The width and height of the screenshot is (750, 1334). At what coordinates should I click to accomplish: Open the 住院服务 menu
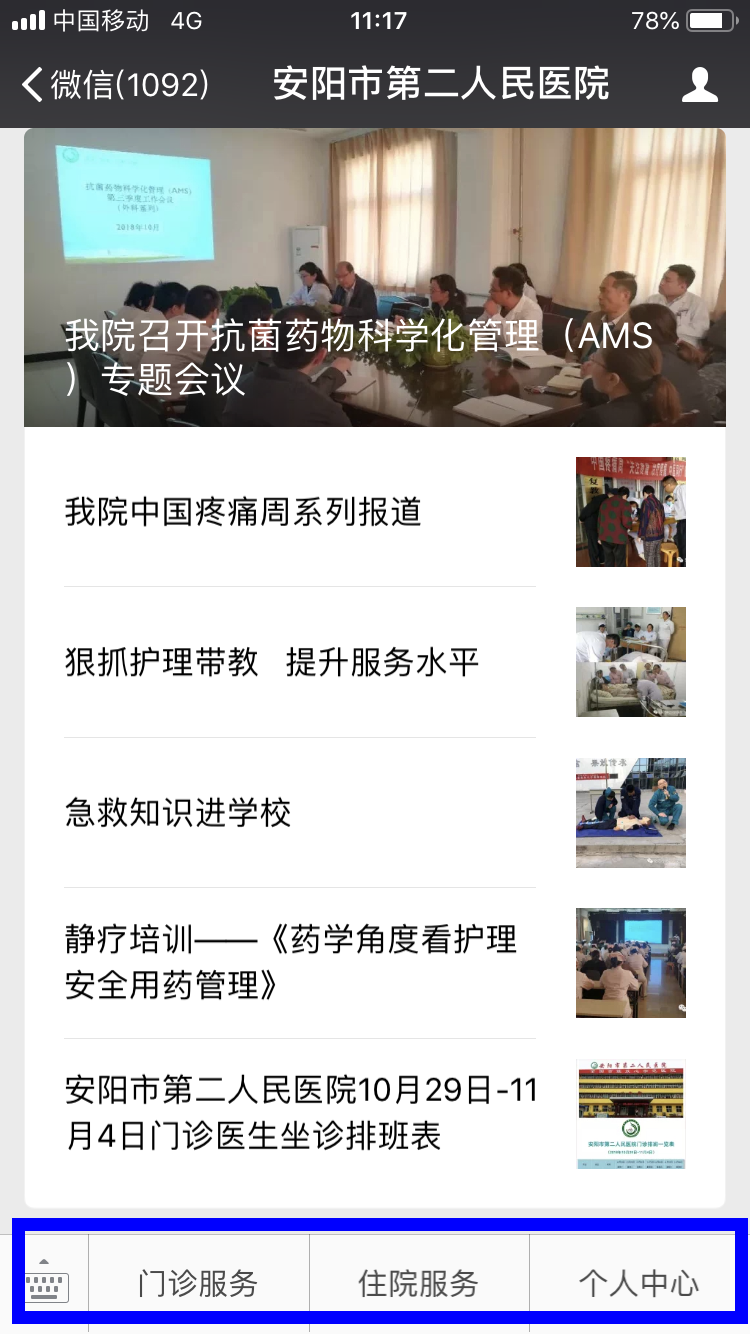coord(418,1283)
